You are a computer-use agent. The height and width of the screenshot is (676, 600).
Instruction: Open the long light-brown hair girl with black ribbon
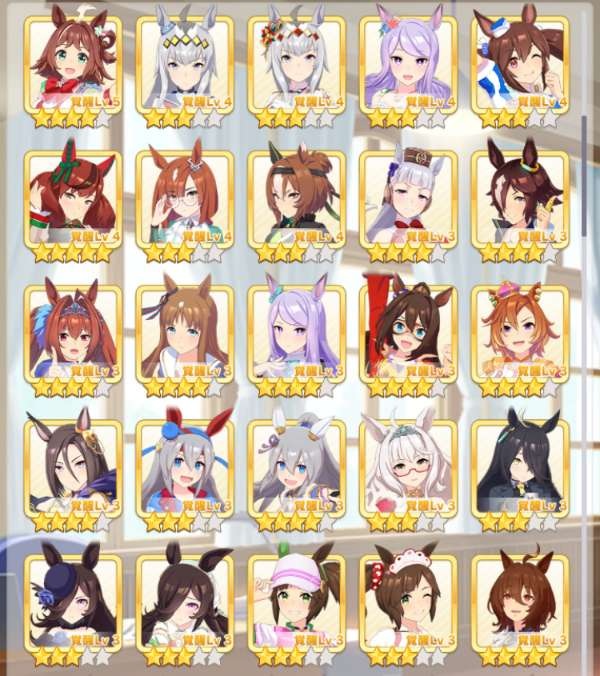[x=185, y=335]
